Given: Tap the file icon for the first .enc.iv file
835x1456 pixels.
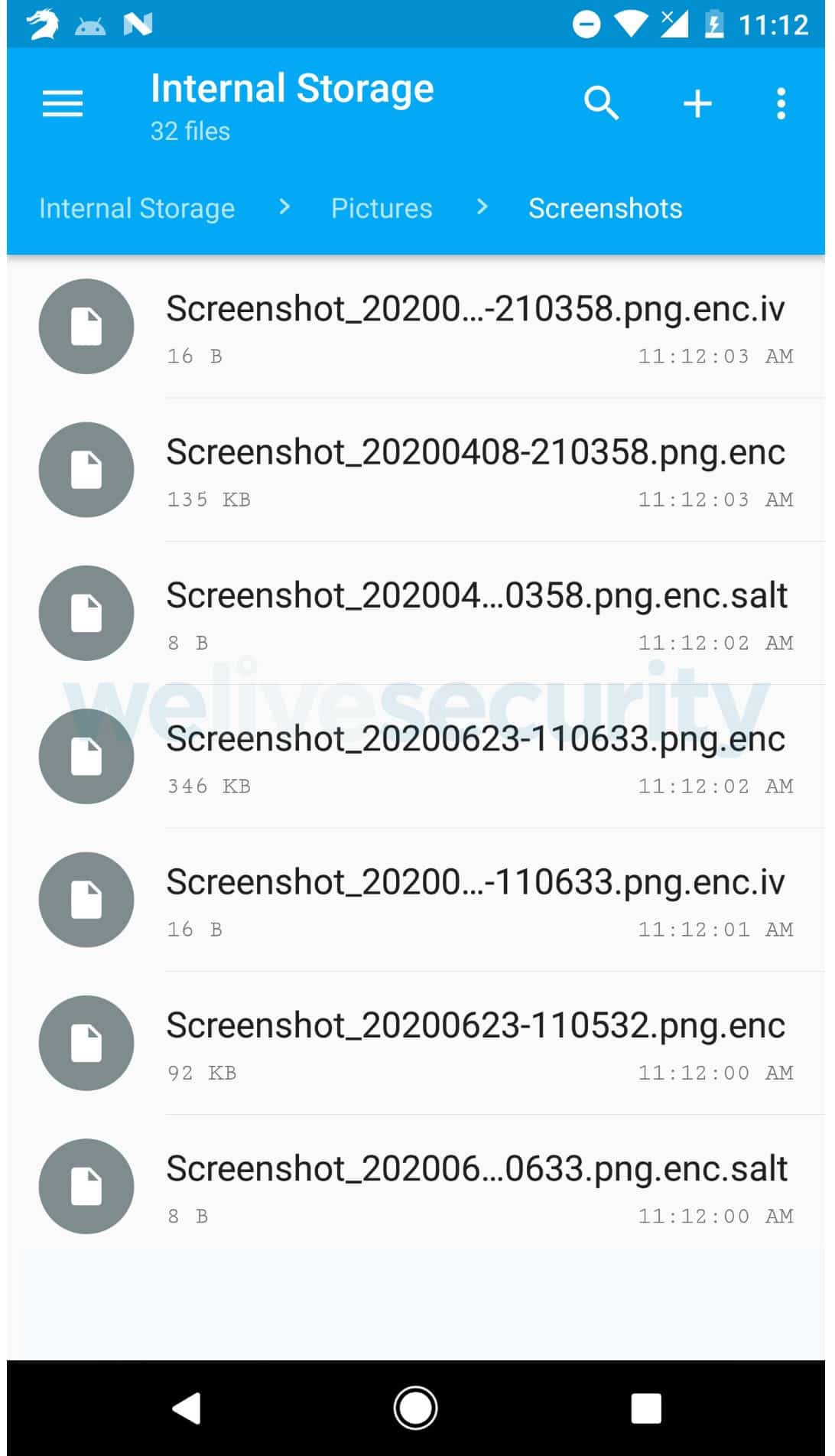Looking at the screenshot, I should (86, 327).
